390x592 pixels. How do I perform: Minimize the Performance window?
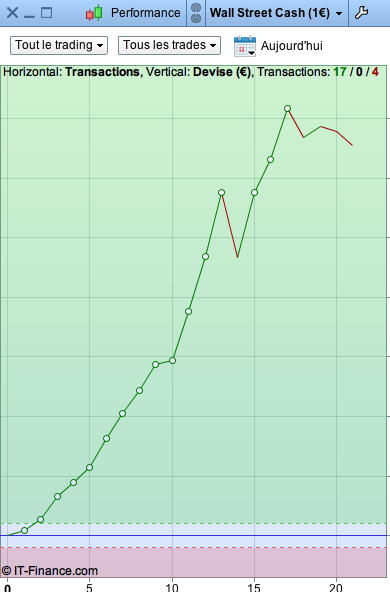pyautogui.click(x=29, y=14)
